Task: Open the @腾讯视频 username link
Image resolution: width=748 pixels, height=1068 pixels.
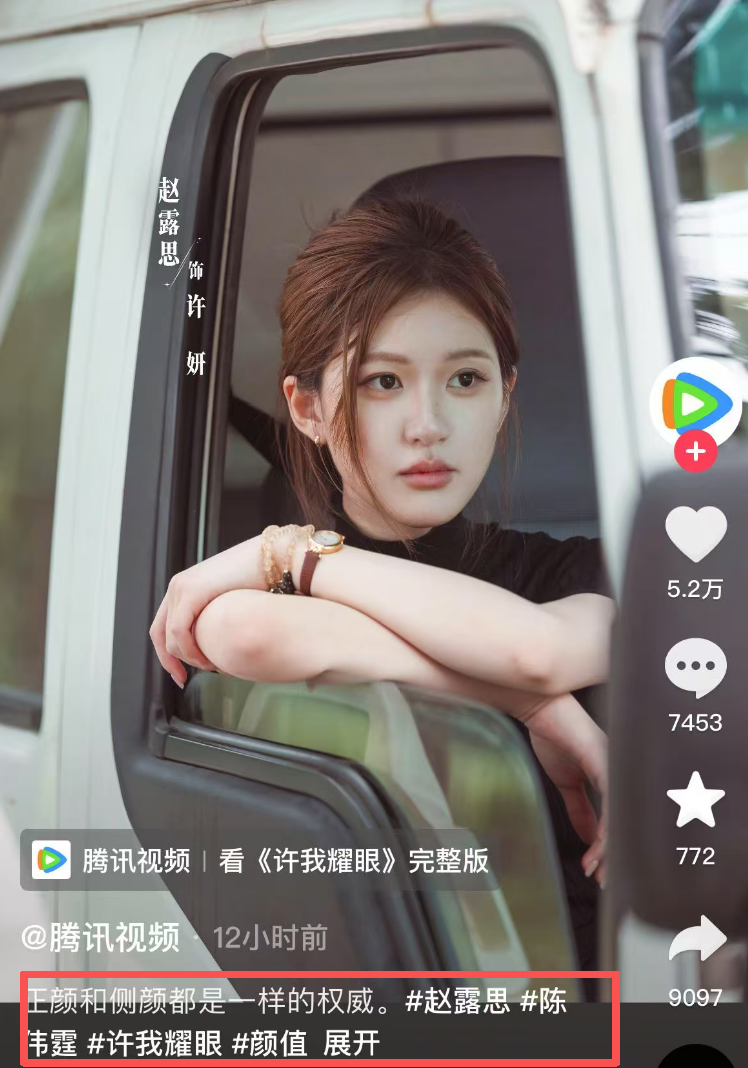Action: pos(102,937)
